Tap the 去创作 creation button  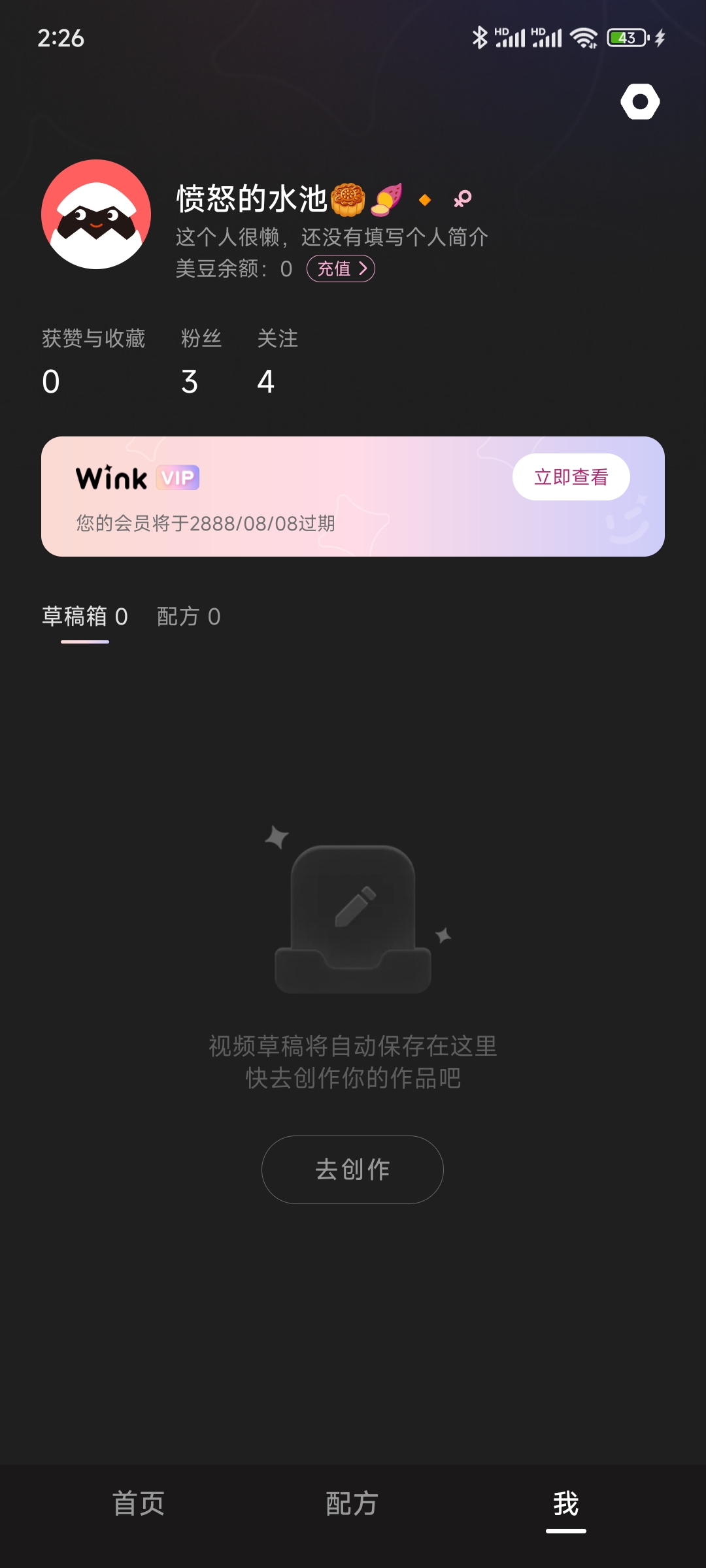point(352,1169)
